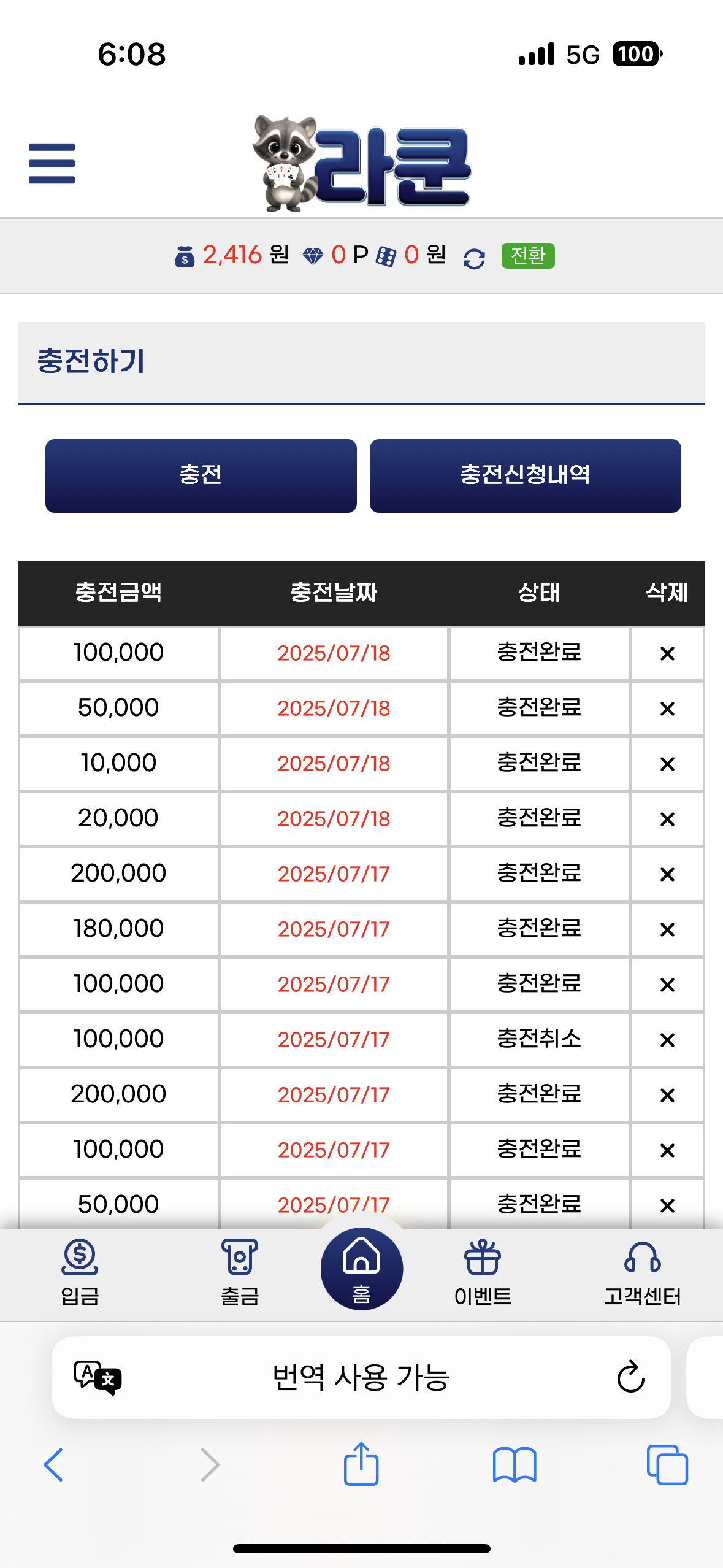Screen dimensions: 723x1568
Task: Refresh the balance with the sync icon
Action: click(474, 258)
